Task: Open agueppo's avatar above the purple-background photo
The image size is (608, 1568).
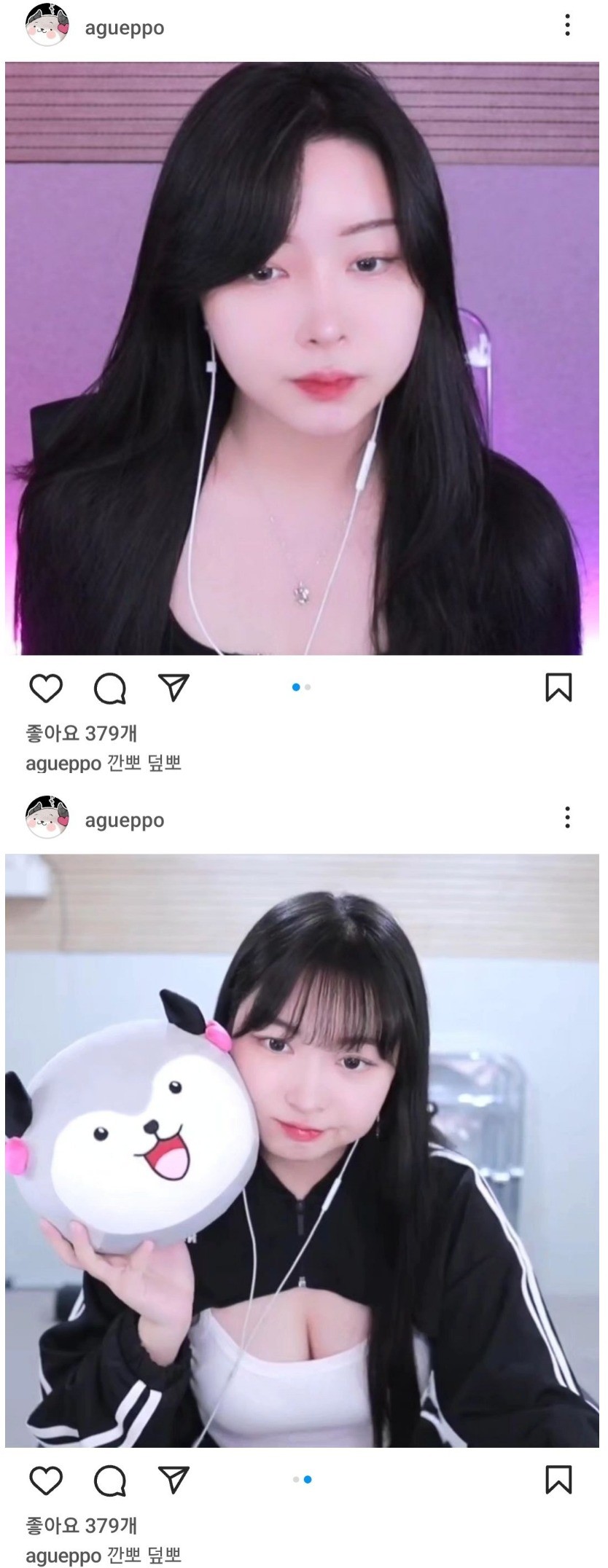Action: pos(47,26)
